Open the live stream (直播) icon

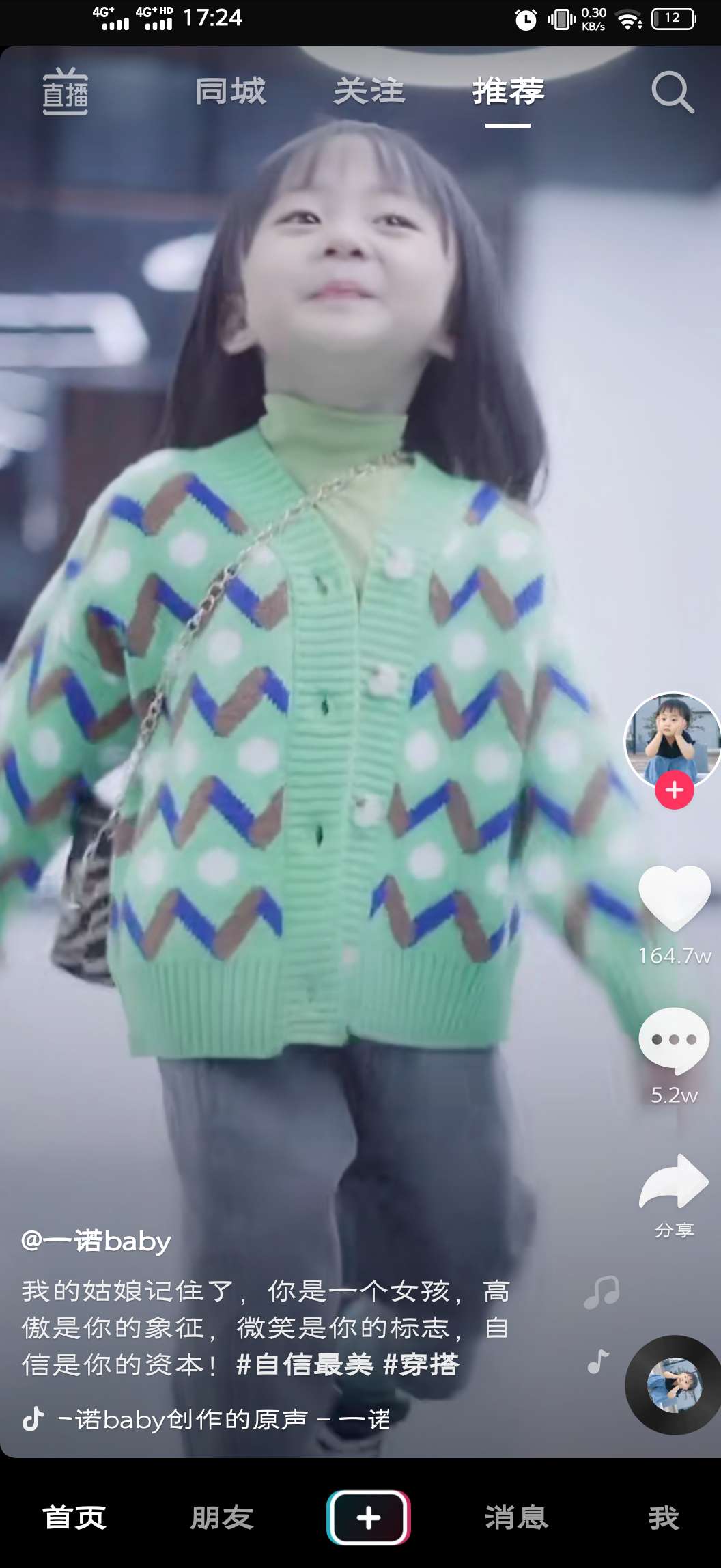pyautogui.click(x=66, y=92)
